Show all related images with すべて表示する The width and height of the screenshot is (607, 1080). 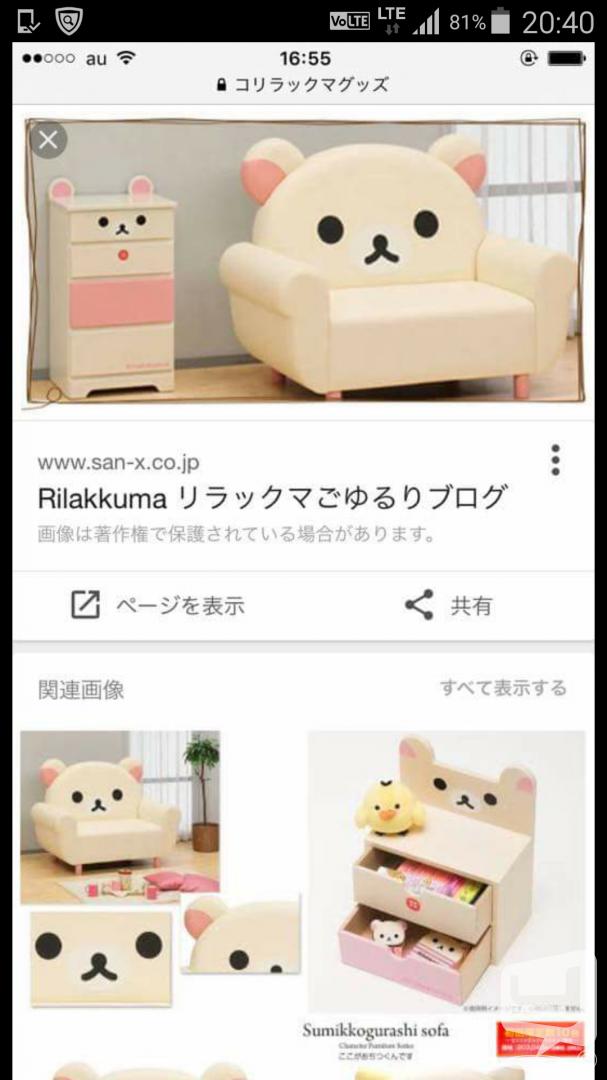tap(504, 687)
